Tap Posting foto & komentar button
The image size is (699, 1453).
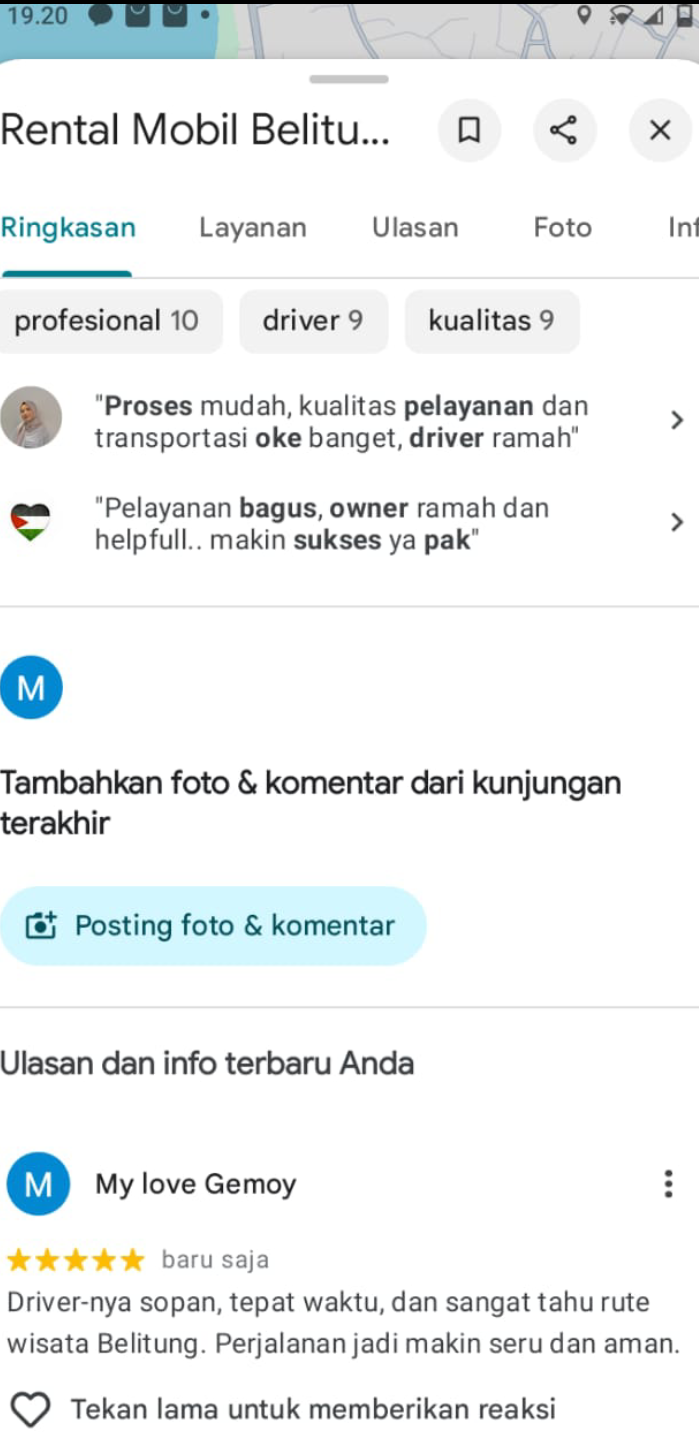(x=213, y=926)
